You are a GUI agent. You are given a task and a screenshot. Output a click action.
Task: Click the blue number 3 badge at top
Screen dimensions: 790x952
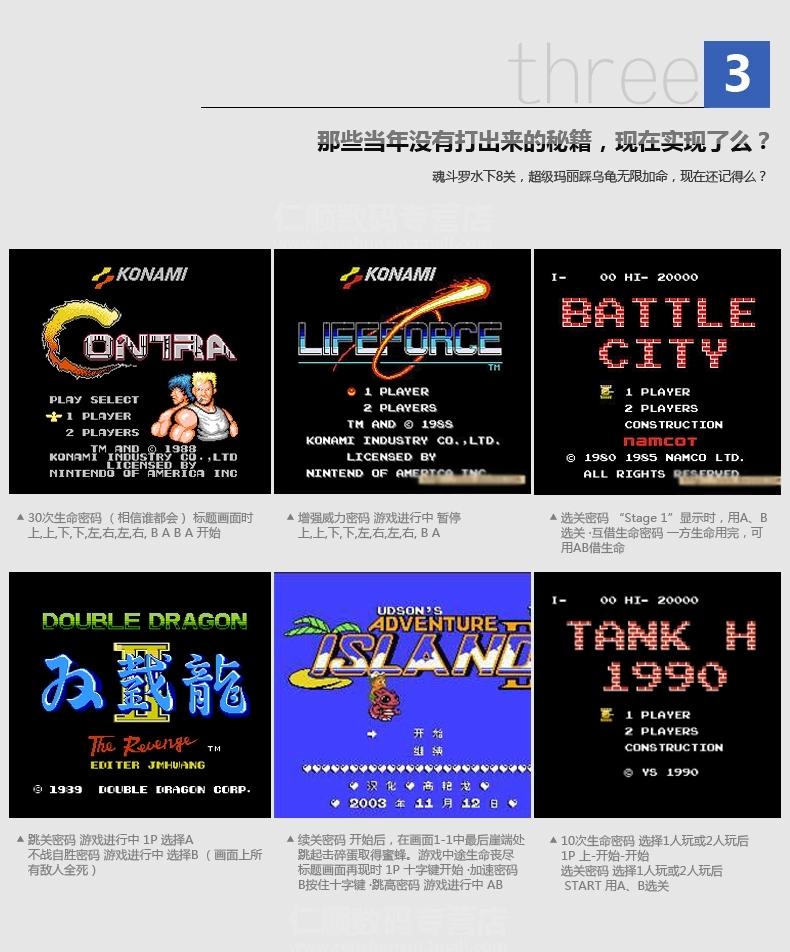(x=735, y=72)
